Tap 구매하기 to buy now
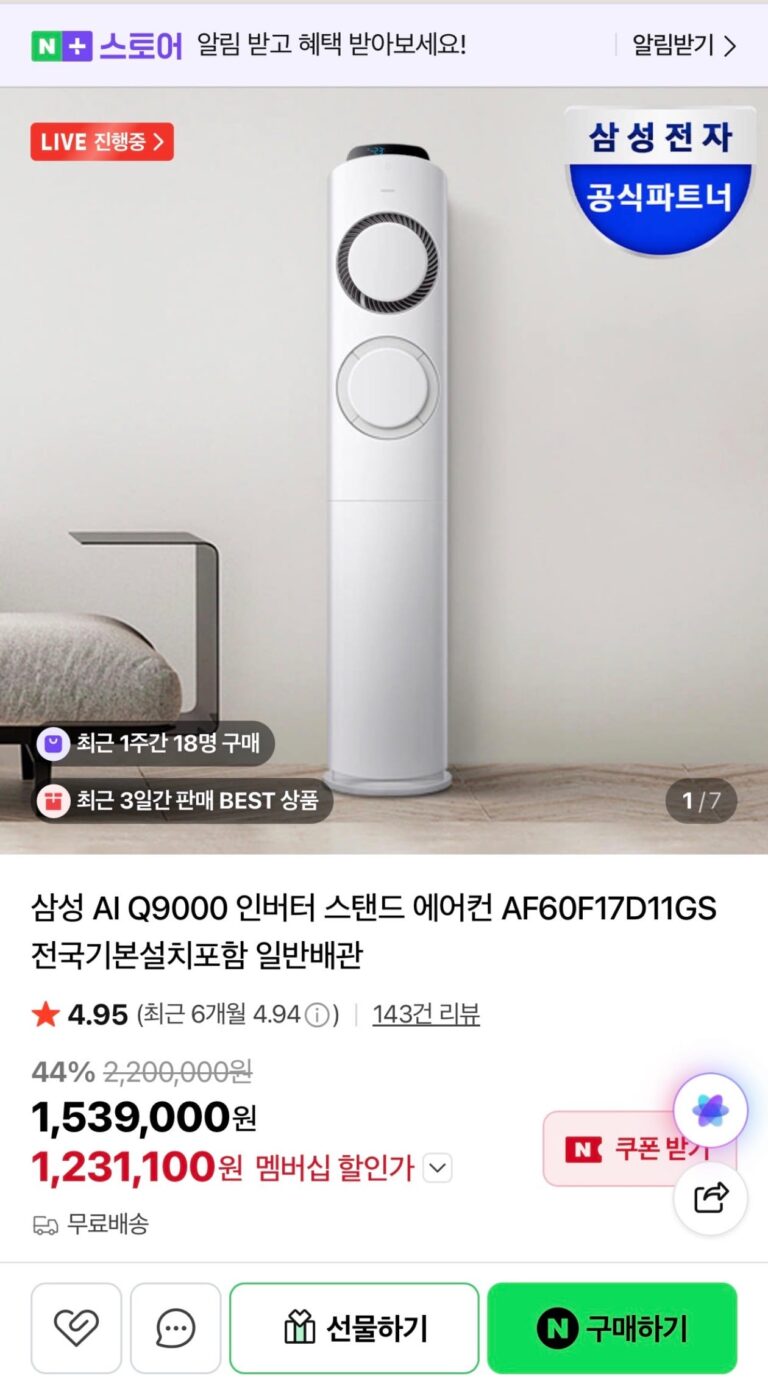This screenshot has height=1382, width=768. coord(612,1328)
